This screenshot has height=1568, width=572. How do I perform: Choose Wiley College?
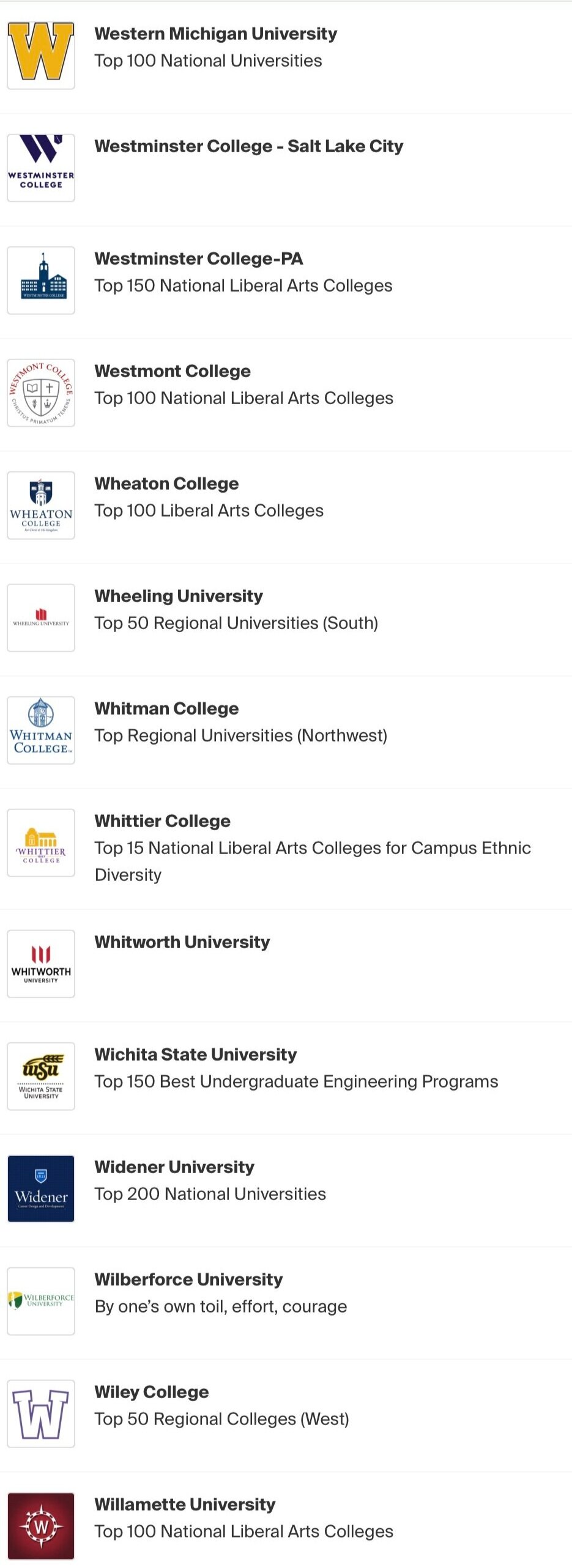click(152, 1393)
